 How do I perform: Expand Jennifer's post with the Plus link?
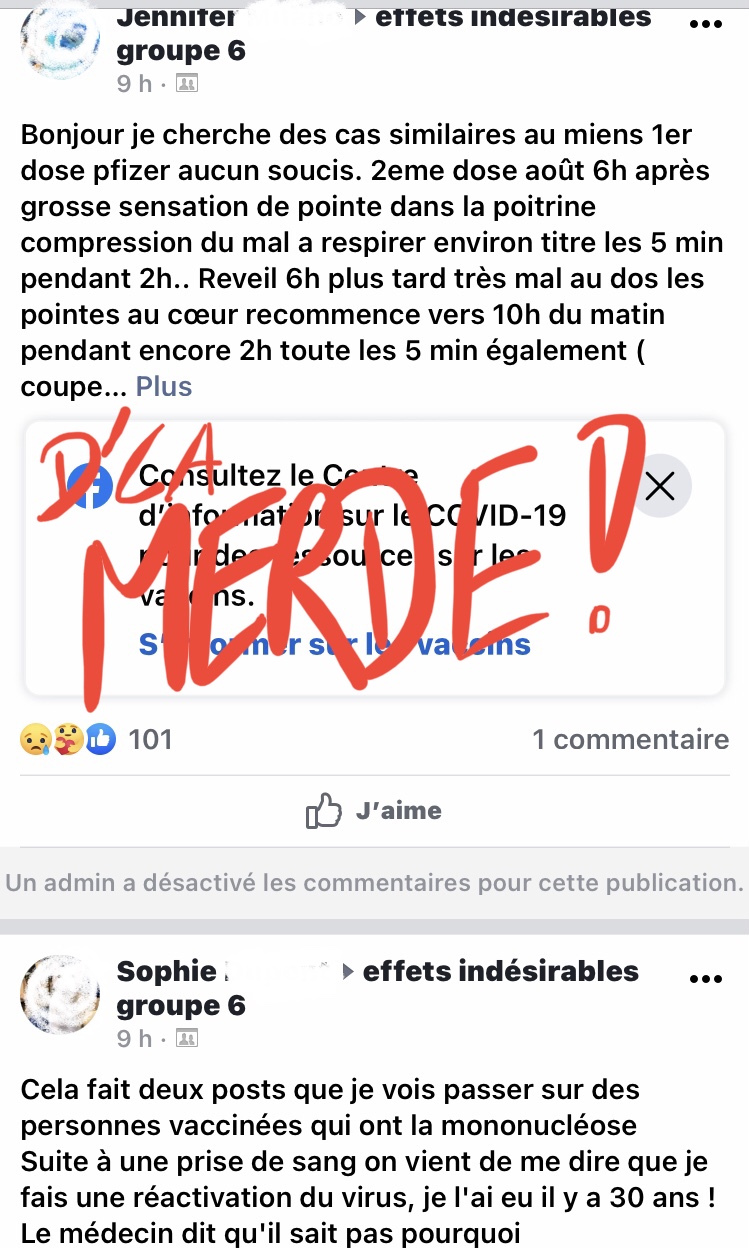[x=164, y=386]
